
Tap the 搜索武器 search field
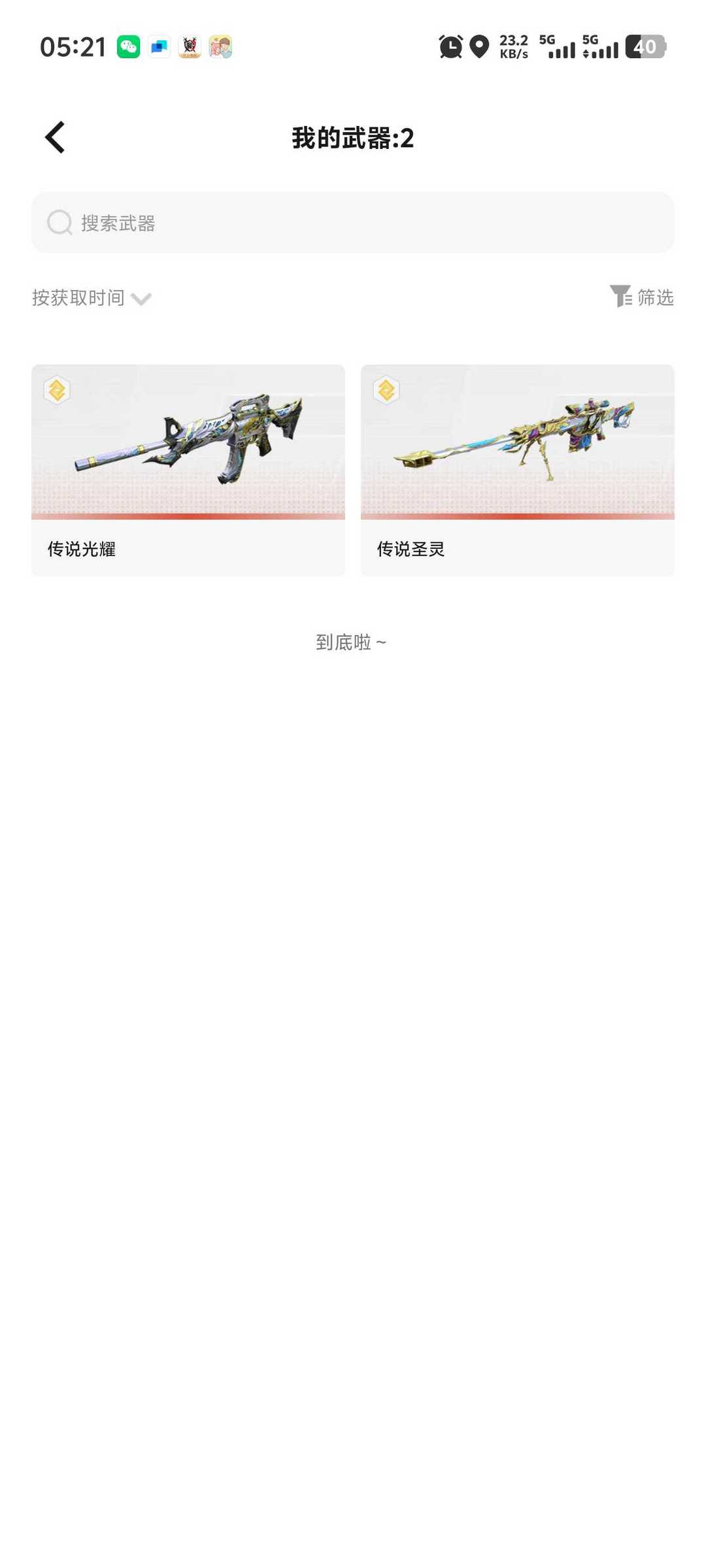[x=353, y=223]
